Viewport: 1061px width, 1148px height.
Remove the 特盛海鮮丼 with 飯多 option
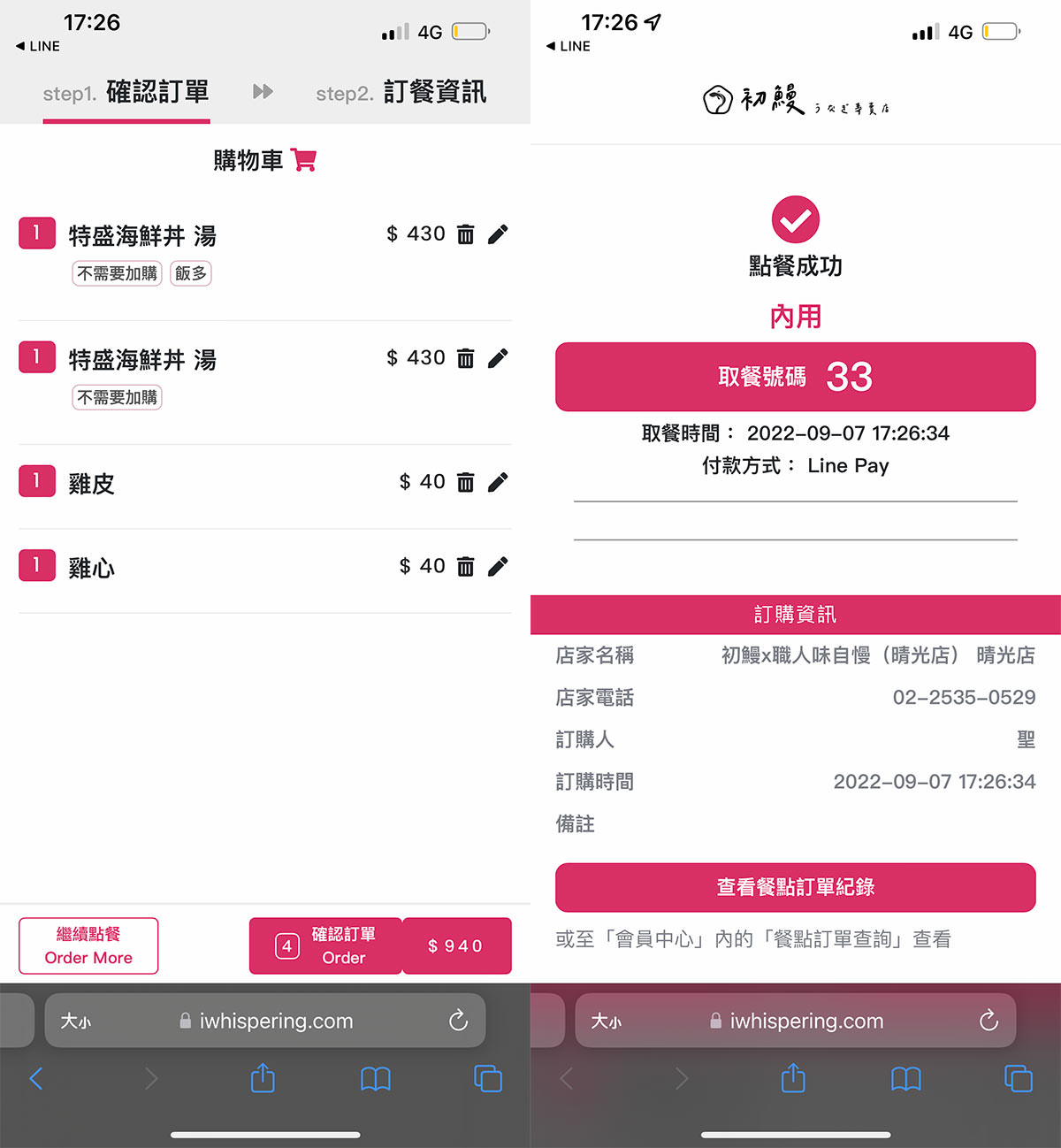[x=465, y=234]
